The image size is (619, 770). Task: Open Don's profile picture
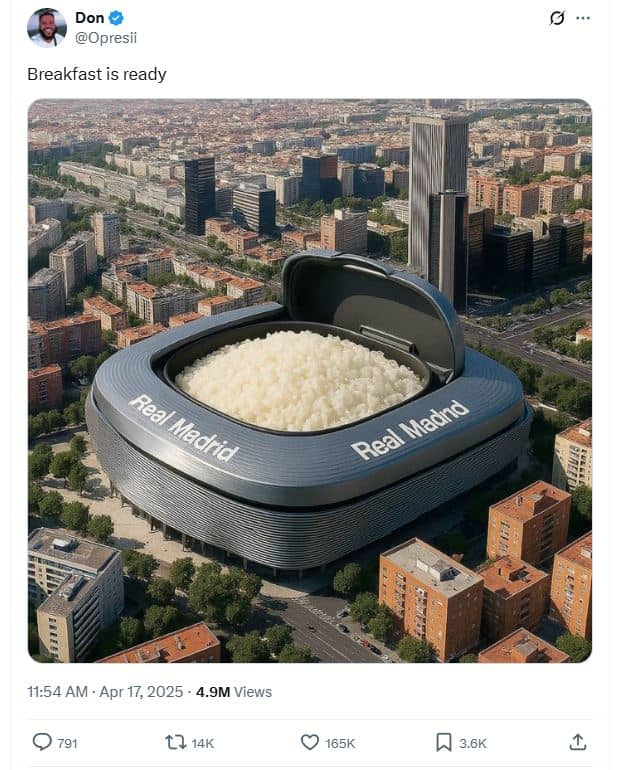click(x=47, y=27)
